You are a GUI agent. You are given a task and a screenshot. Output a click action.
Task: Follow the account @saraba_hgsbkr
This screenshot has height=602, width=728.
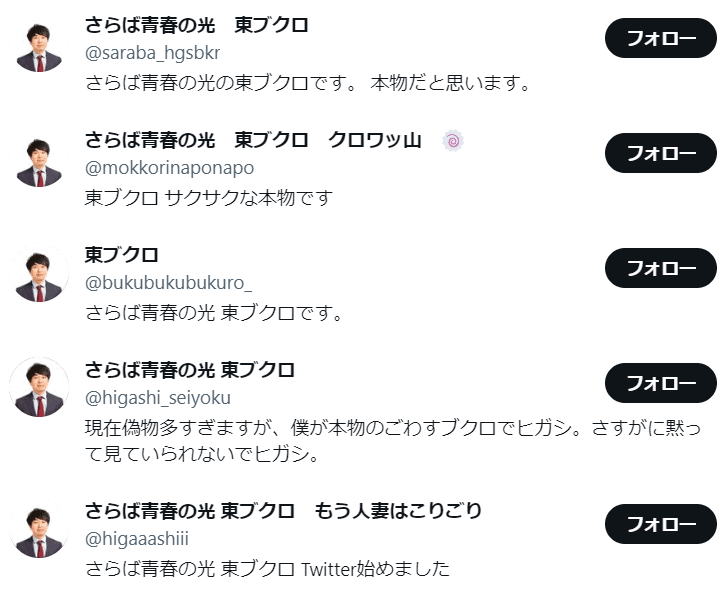coord(660,39)
